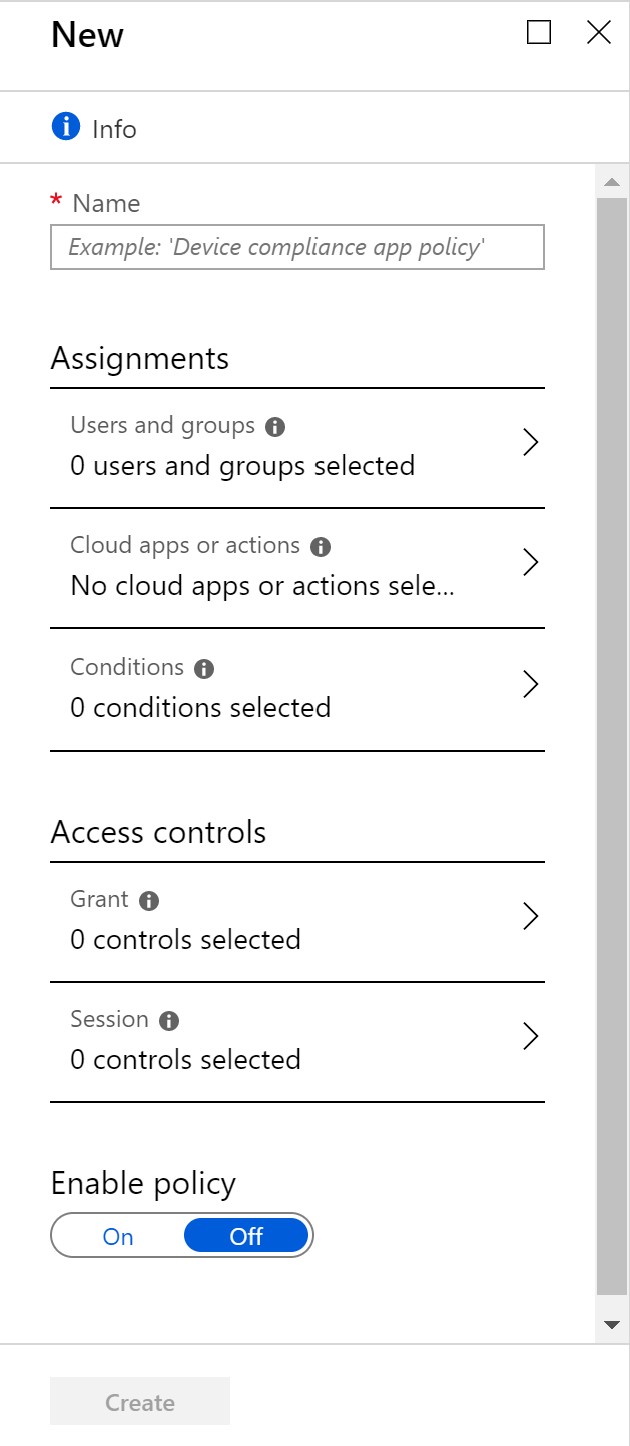The width and height of the screenshot is (630, 1446).
Task: Show info tooltip for Conditions
Action: [x=204, y=669]
